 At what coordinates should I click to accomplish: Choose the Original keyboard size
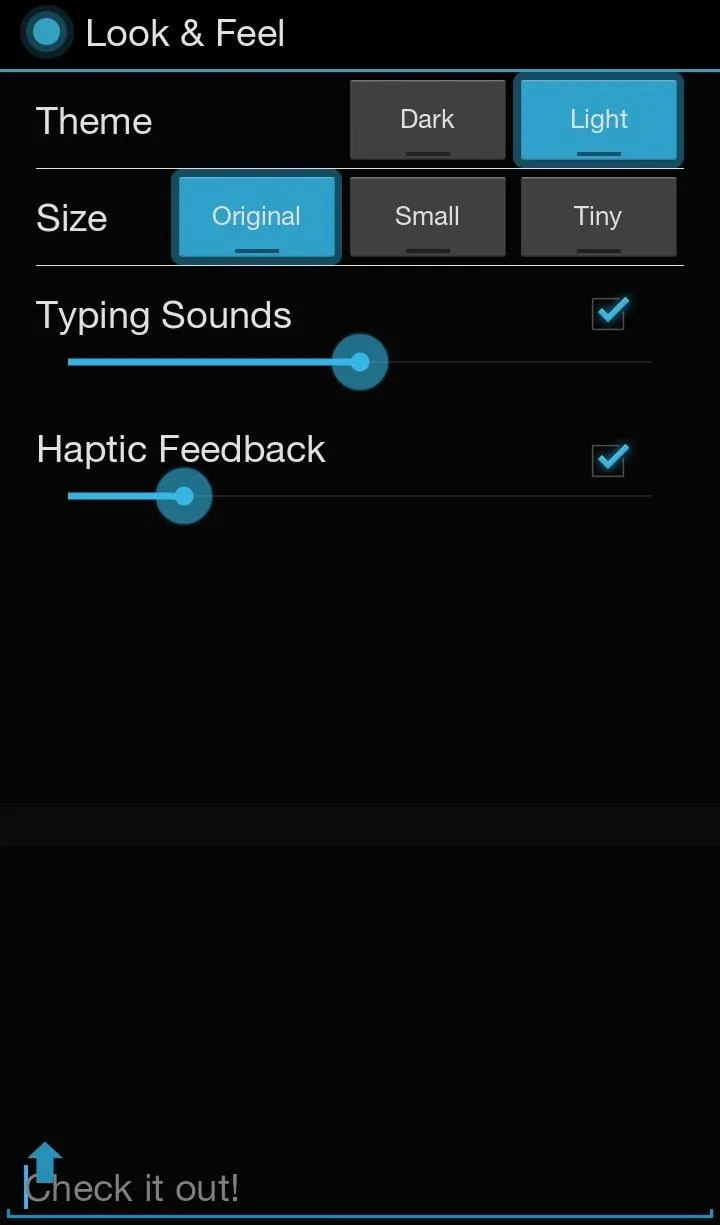(x=257, y=217)
